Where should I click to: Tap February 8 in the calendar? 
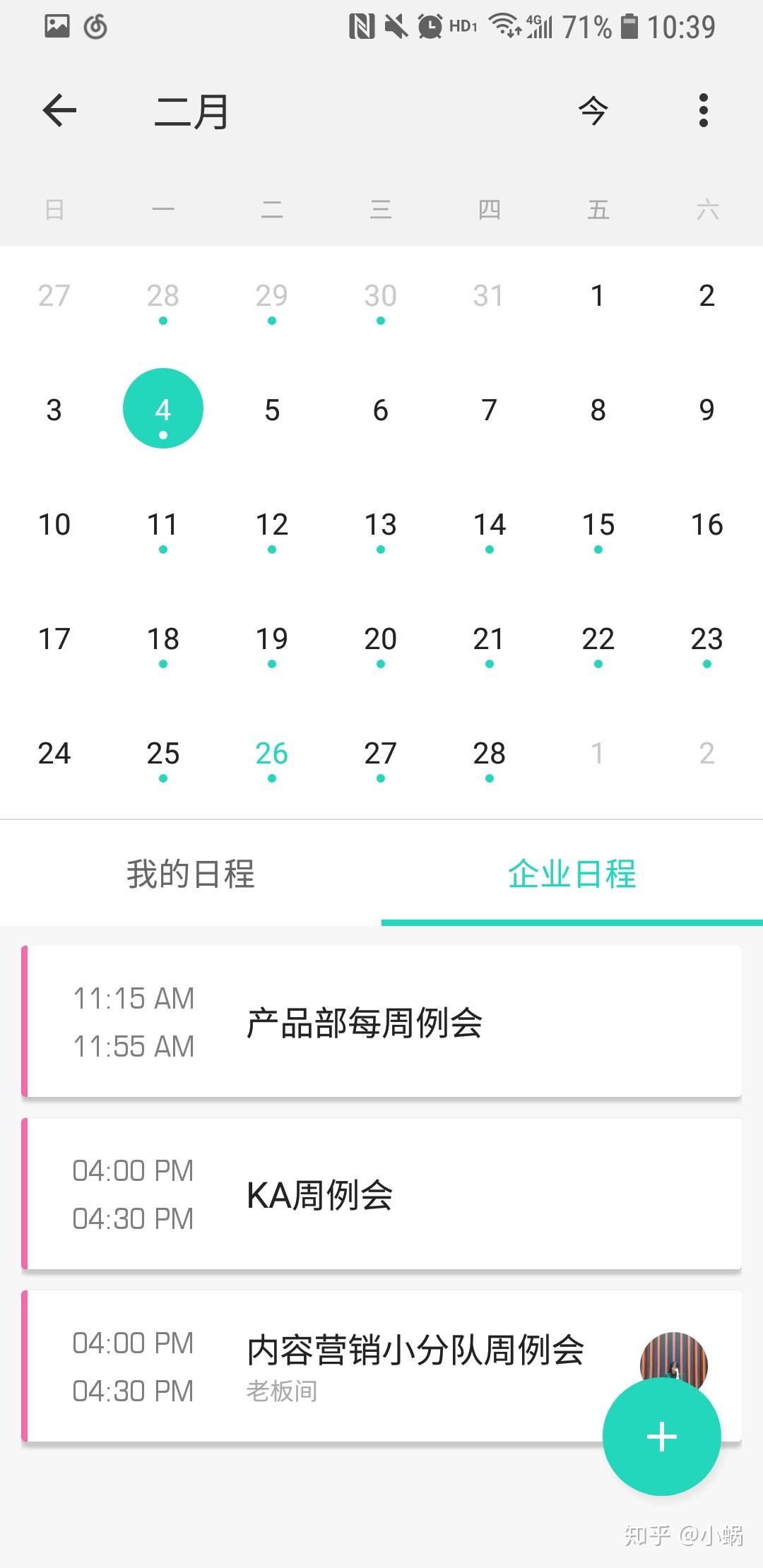click(x=598, y=410)
